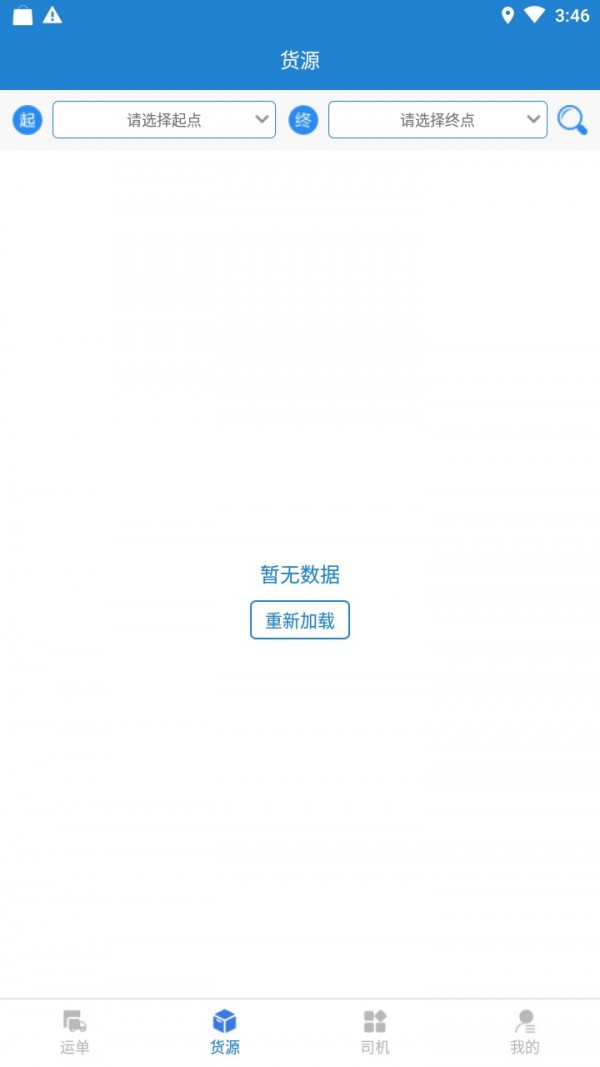Screen dimensions: 600x1067
Task: Go to the 司机 tab
Action: (x=375, y=1032)
